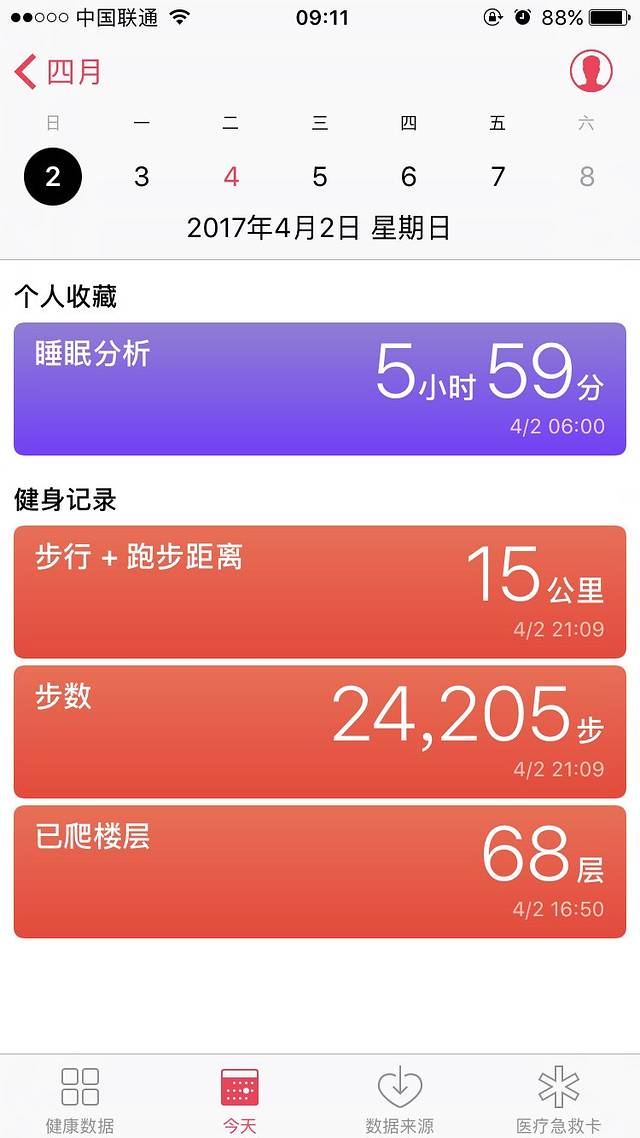Go back to 四月 month view
640x1138 pixels.
[x=58, y=72]
